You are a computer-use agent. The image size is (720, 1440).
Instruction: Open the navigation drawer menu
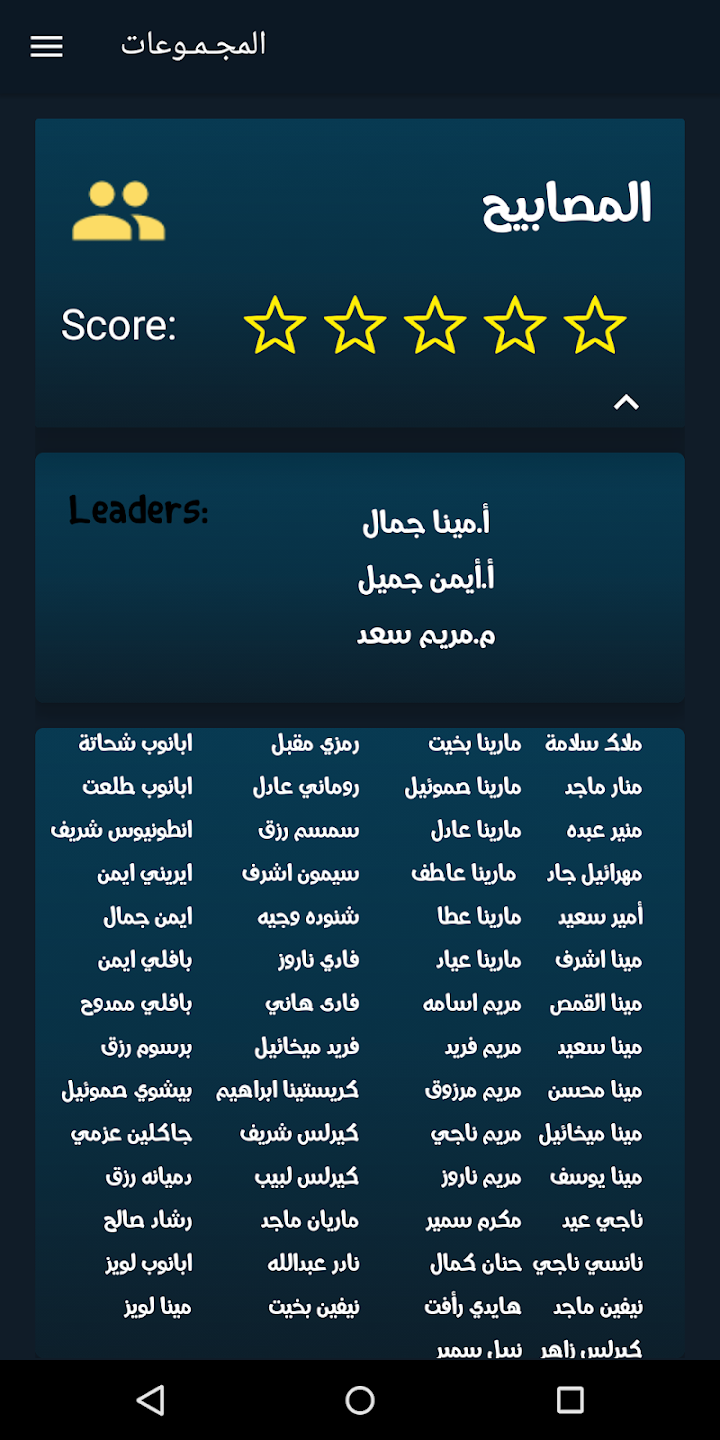pos(46,46)
